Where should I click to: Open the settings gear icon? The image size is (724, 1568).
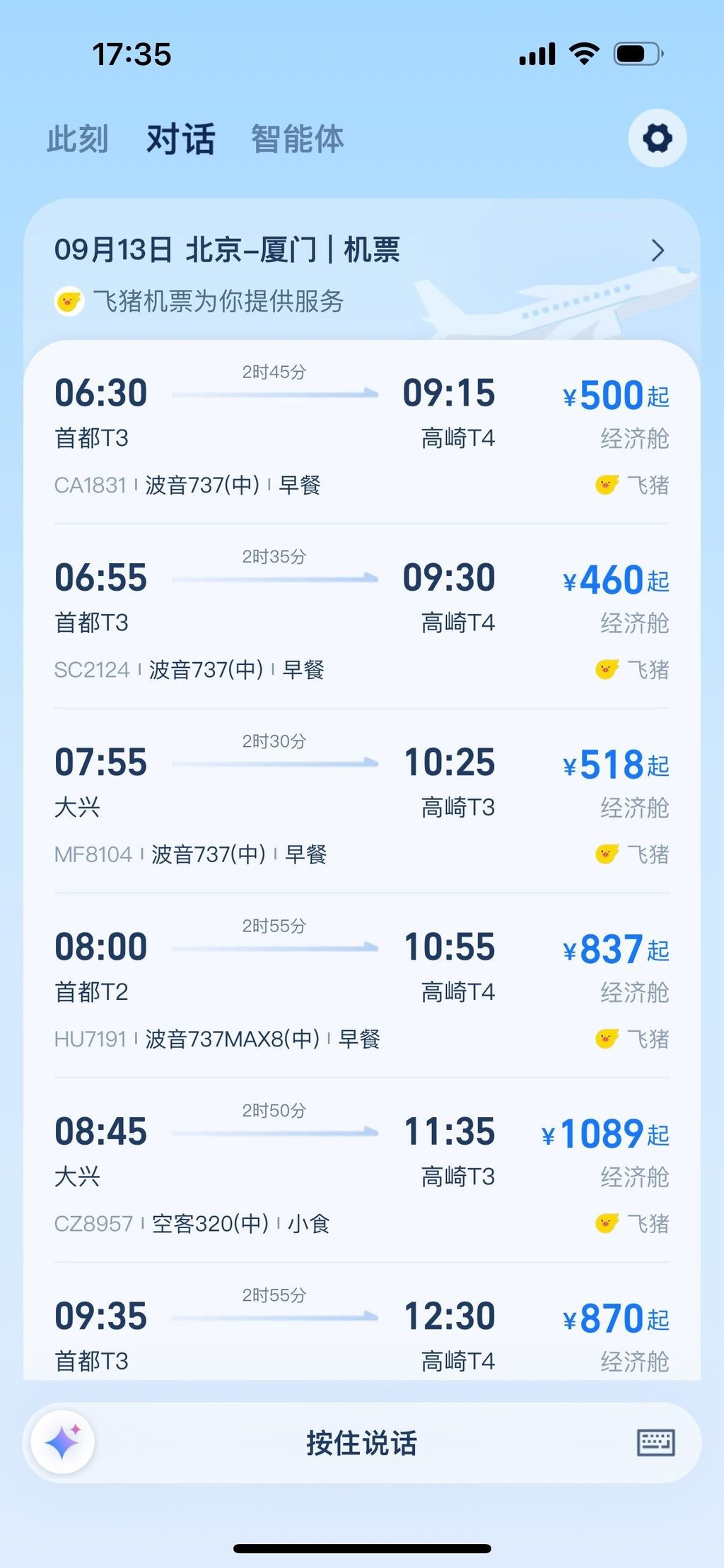(x=657, y=138)
